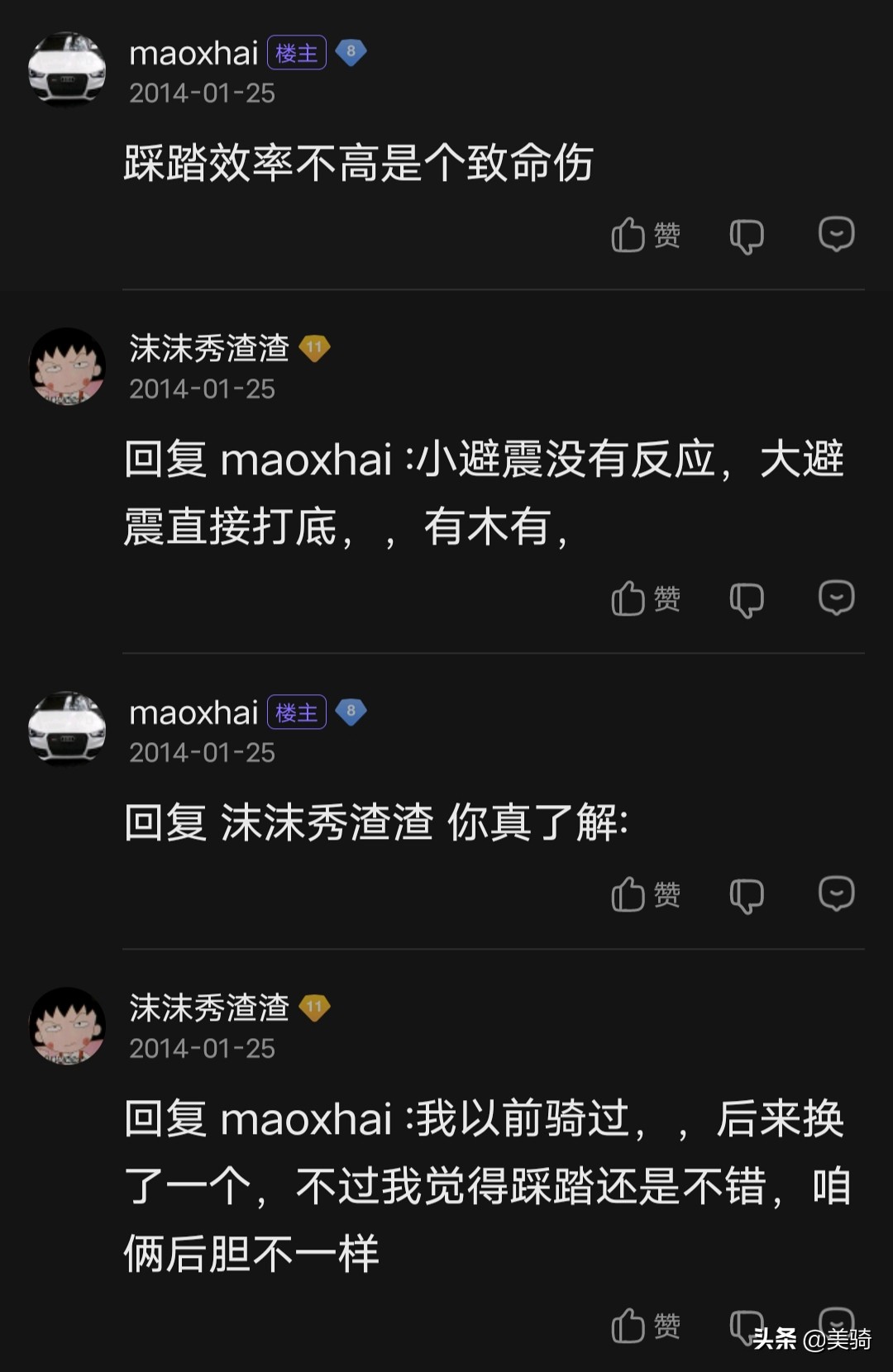Screen dimensions: 893x1372
Task: Click thumbs-down on maoxhai's 你真了解 reply
Action: point(747,894)
